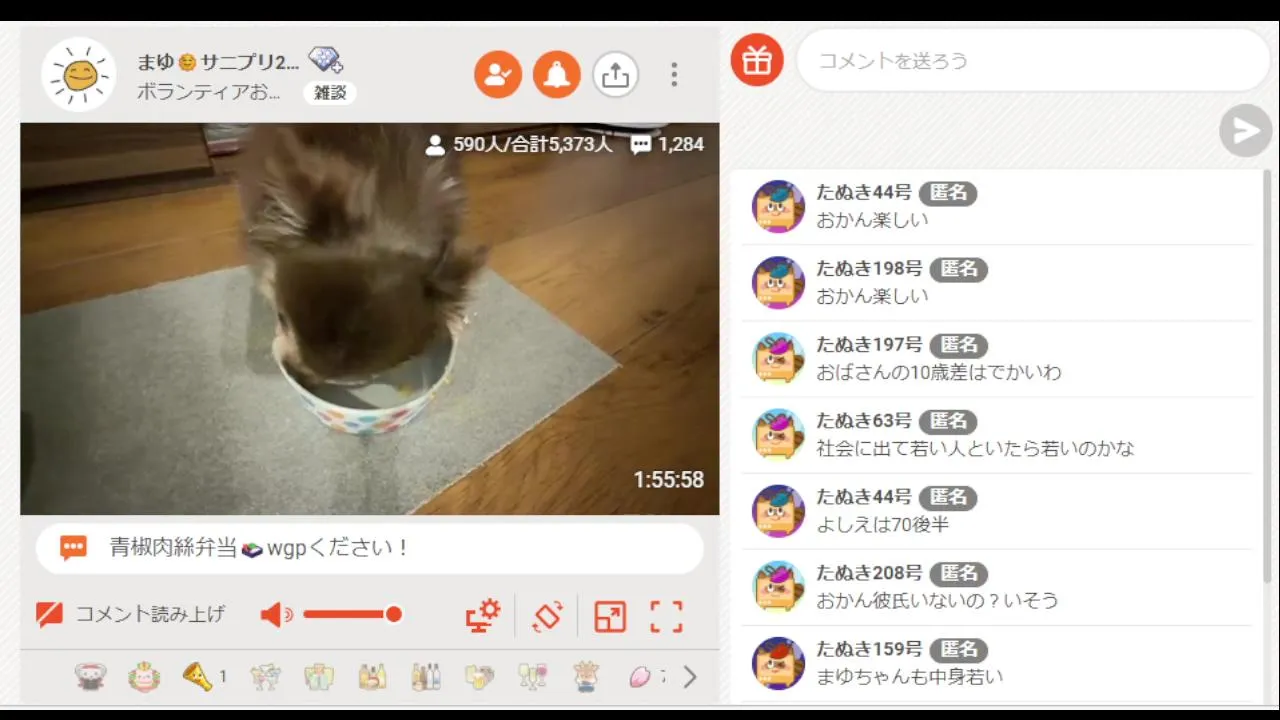Open たぬき197号's comment profile
Viewport: 1280px width, 720px height.
[x=778, y=358]
